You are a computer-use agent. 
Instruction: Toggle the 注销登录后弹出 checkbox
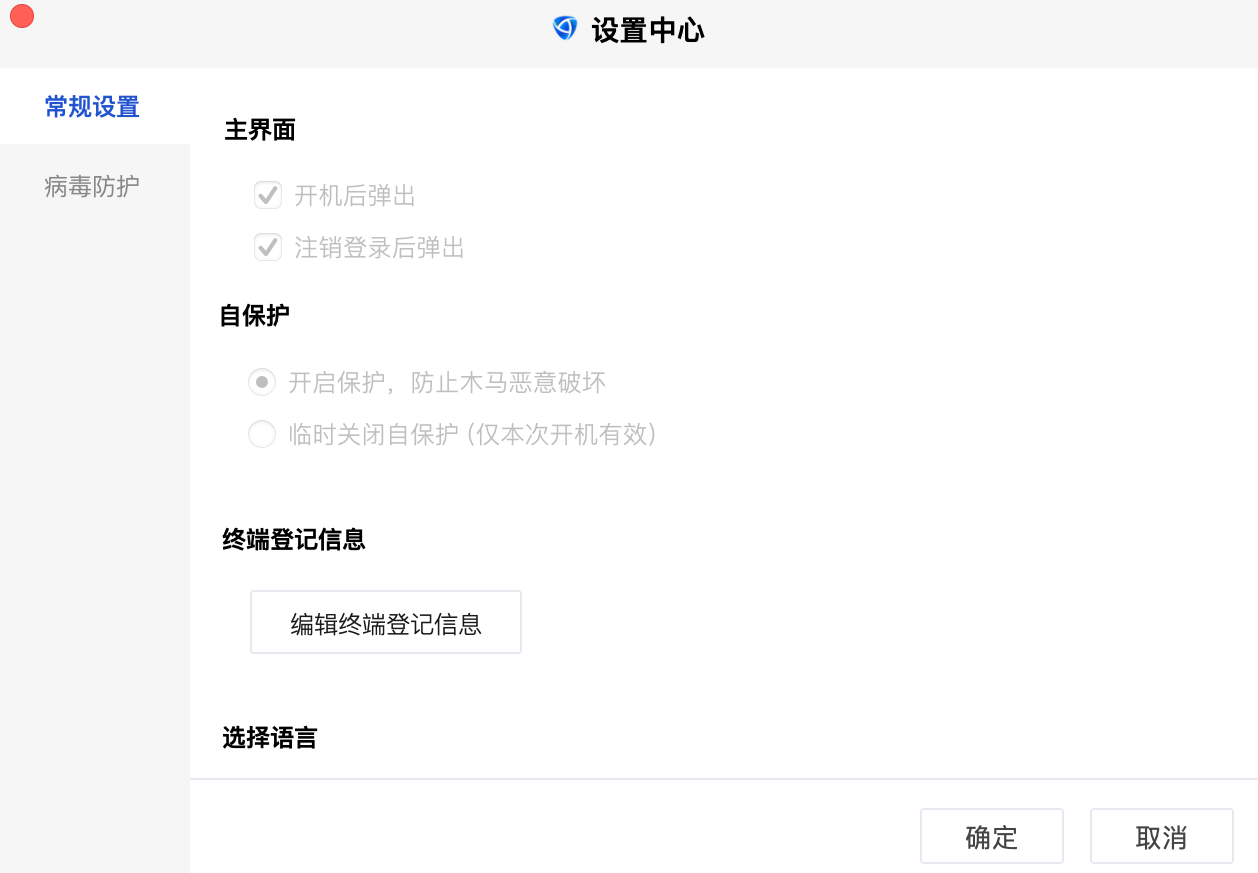tap(268, 247)
